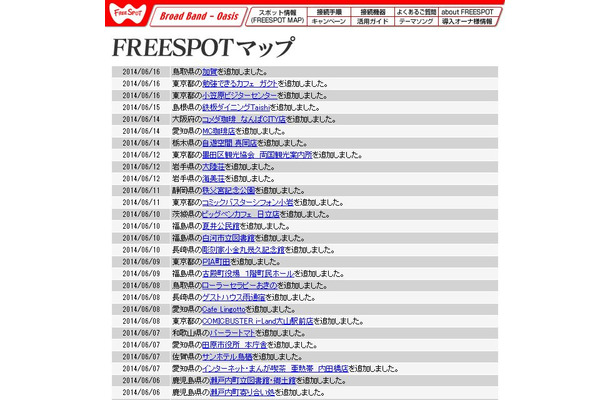Open 鉄板ダイニングTaishi link

coord(238,107)
